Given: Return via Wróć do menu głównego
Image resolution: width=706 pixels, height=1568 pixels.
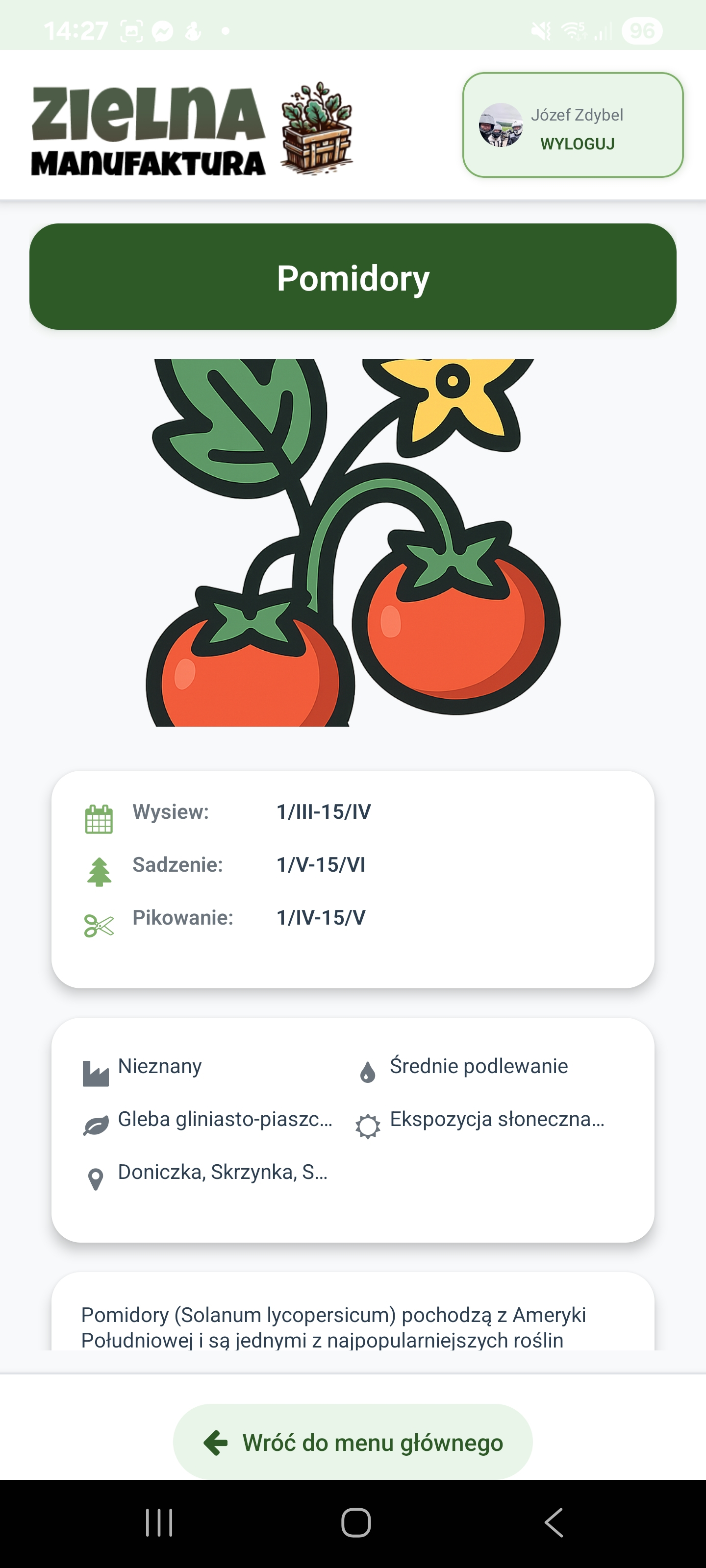Looking at the screenshot, I should 353,1442.
